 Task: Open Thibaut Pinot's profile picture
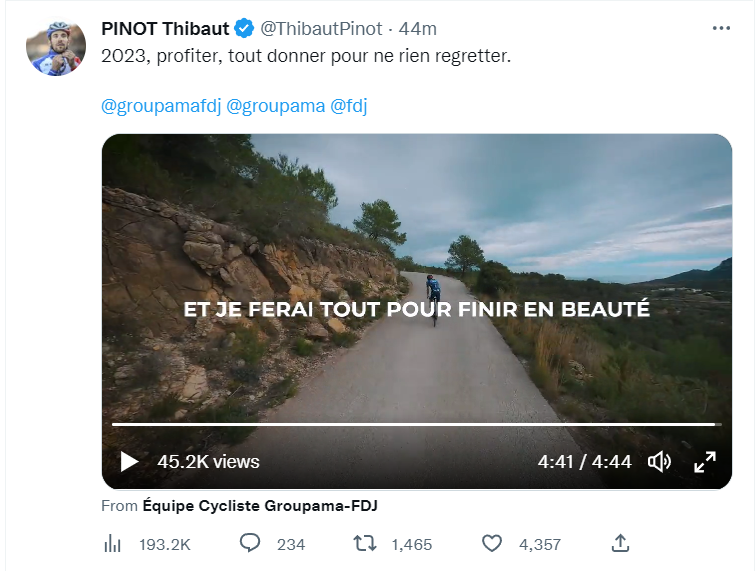56,47
